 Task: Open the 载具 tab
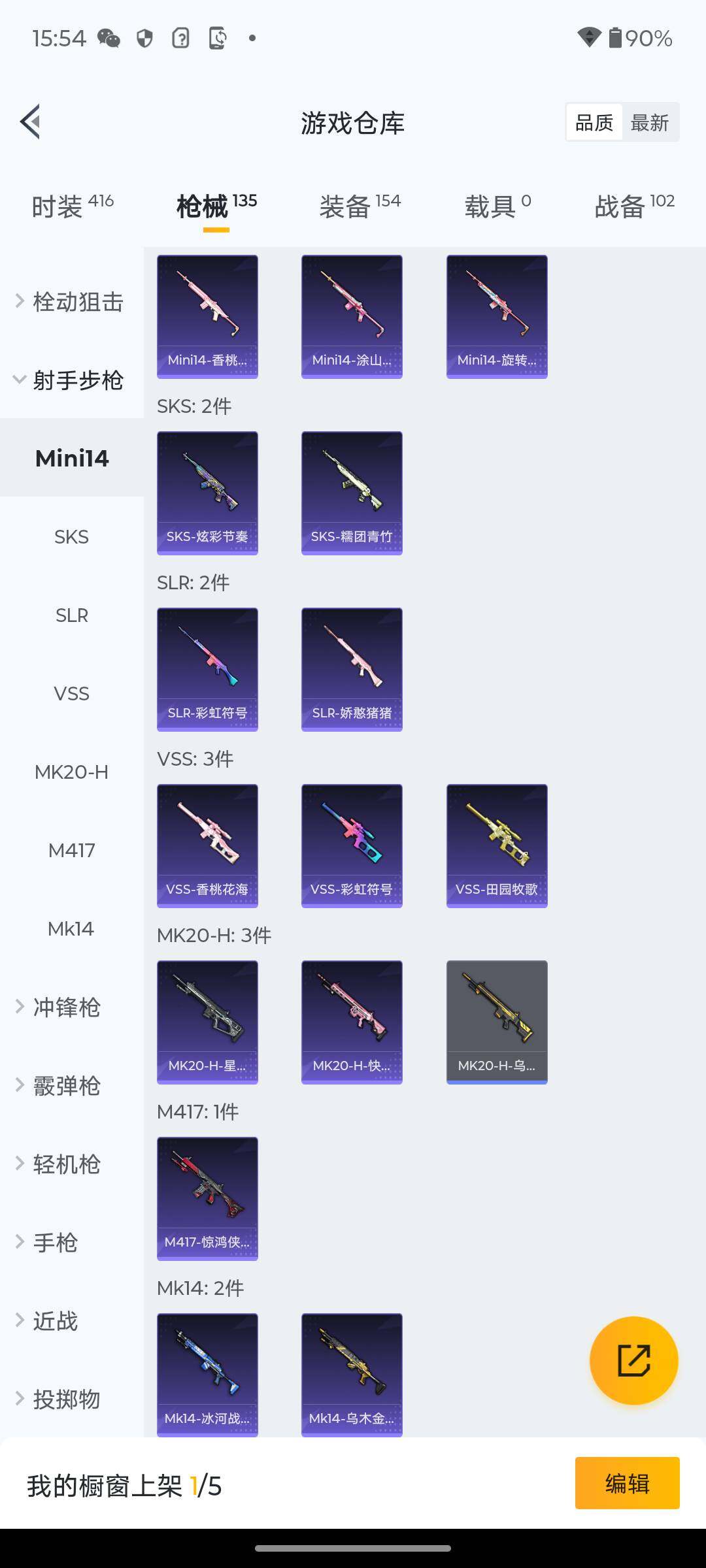pos(497,207)
